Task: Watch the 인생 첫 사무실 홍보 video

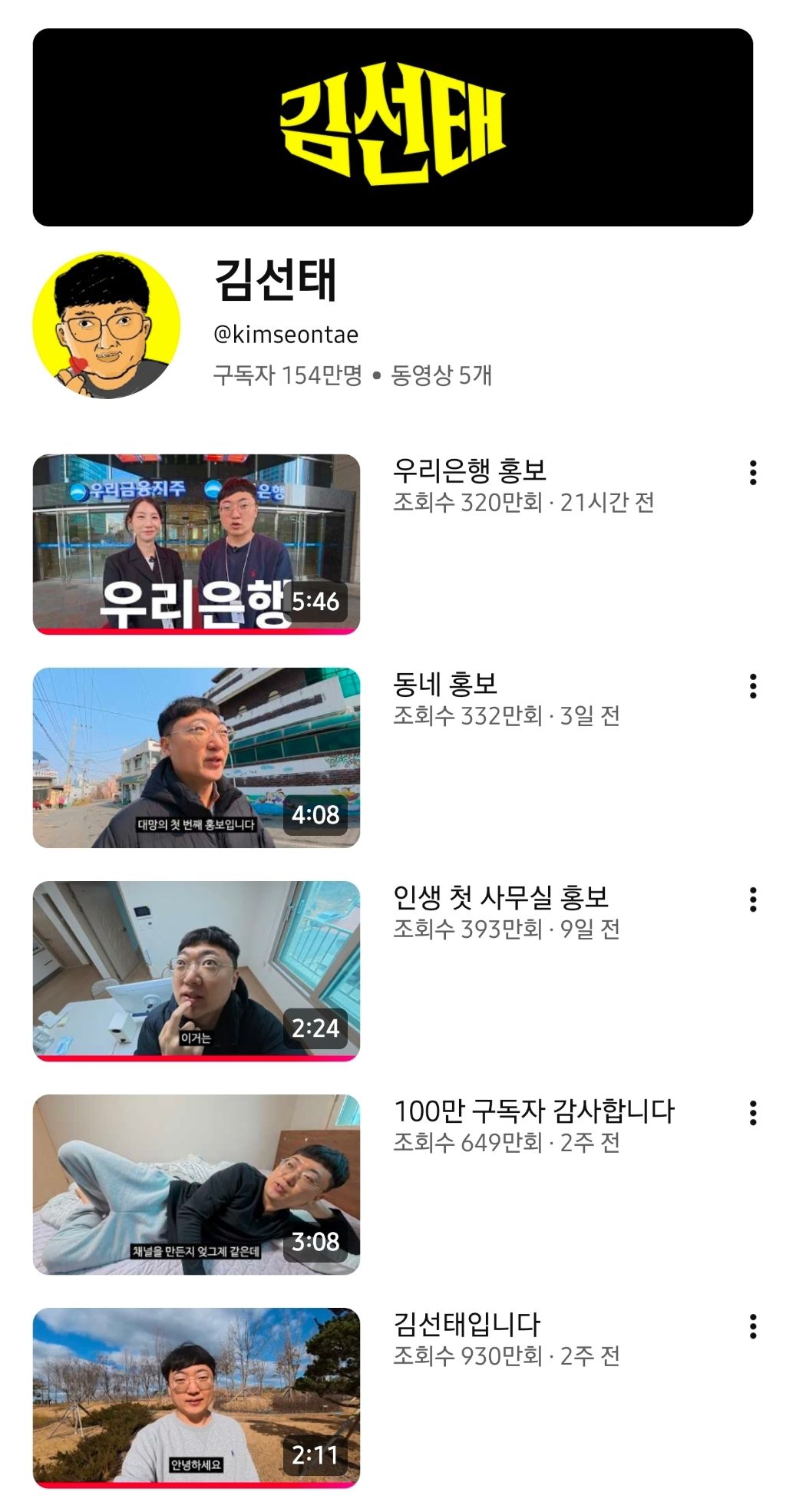Action: click(196, 970)
